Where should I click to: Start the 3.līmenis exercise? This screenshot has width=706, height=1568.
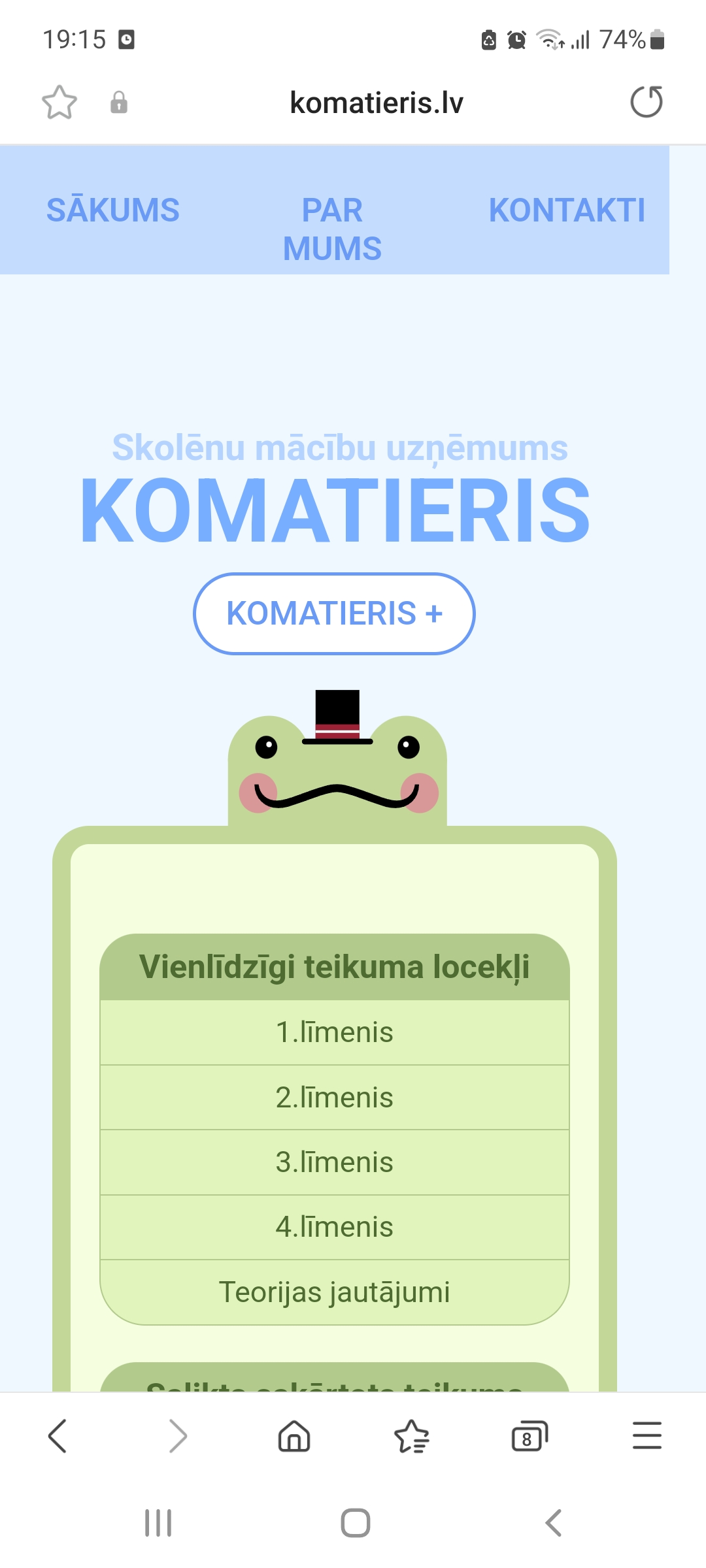[x=334, y=1162]
